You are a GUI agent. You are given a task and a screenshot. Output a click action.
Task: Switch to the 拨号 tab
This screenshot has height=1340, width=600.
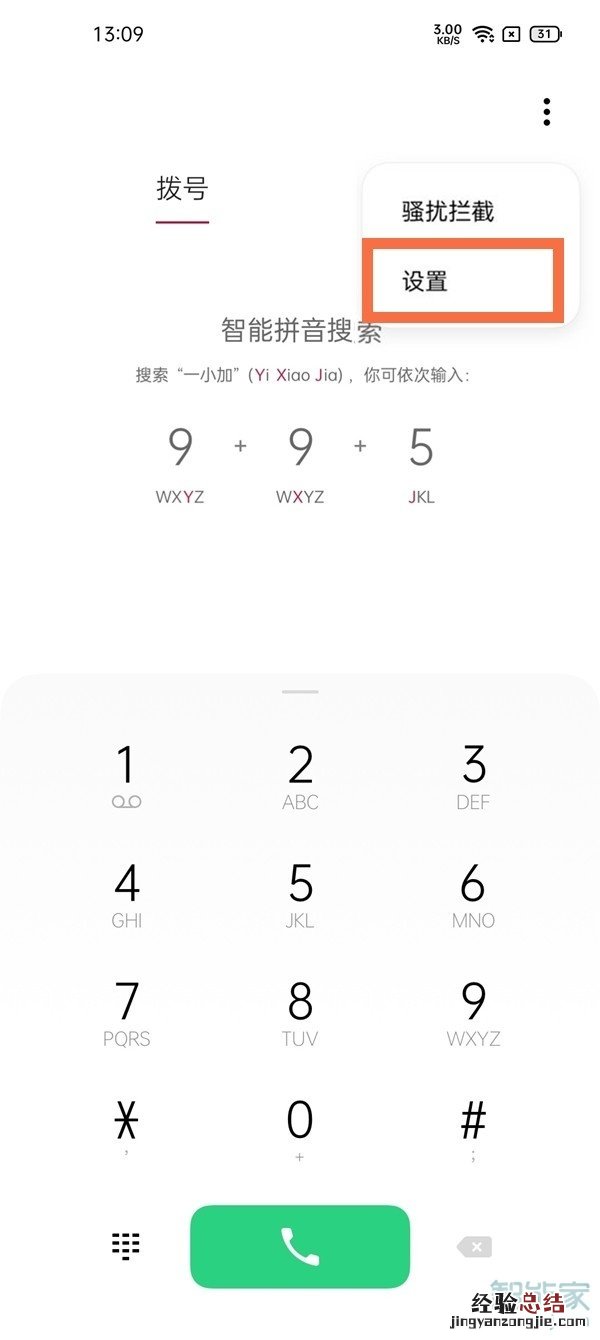[182, 189]
